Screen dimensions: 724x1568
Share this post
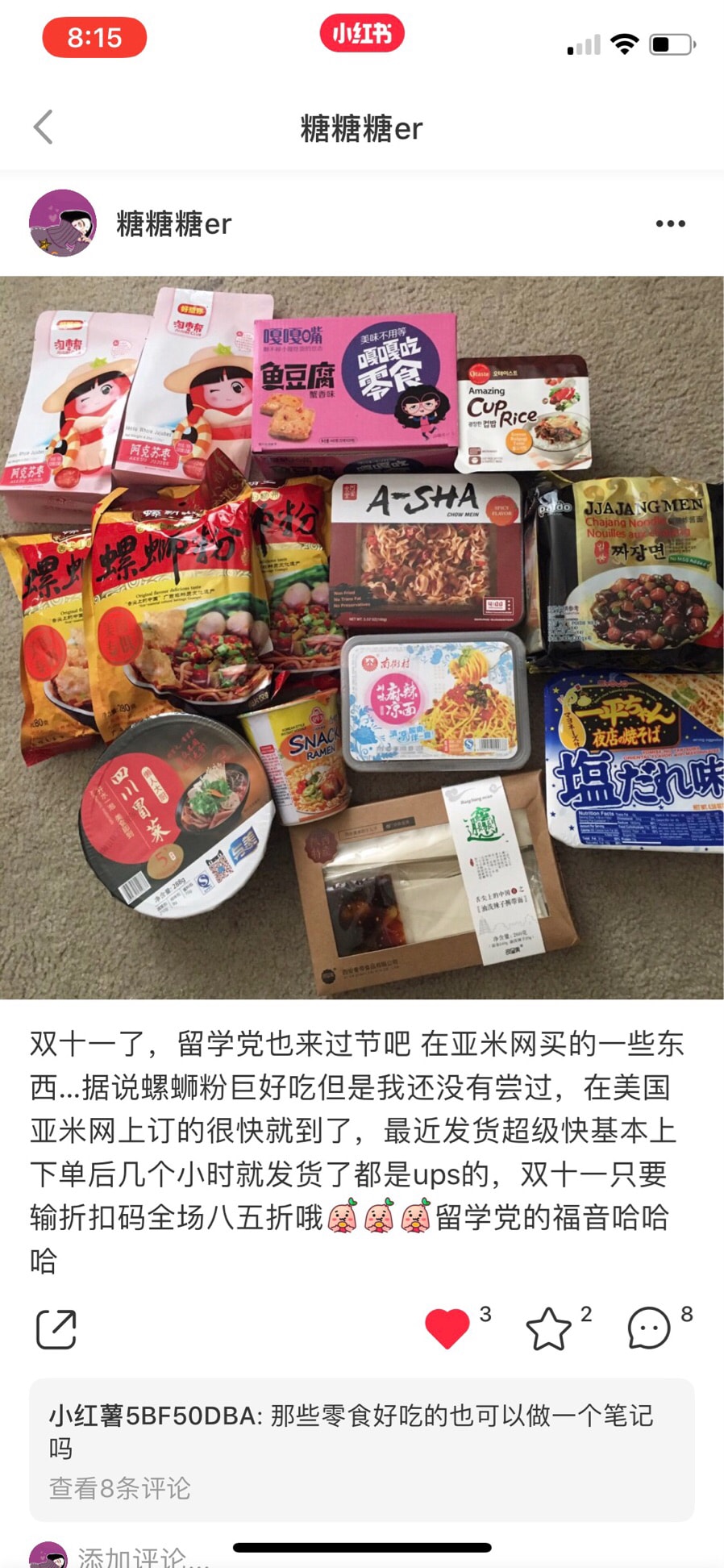[56, 1329]
